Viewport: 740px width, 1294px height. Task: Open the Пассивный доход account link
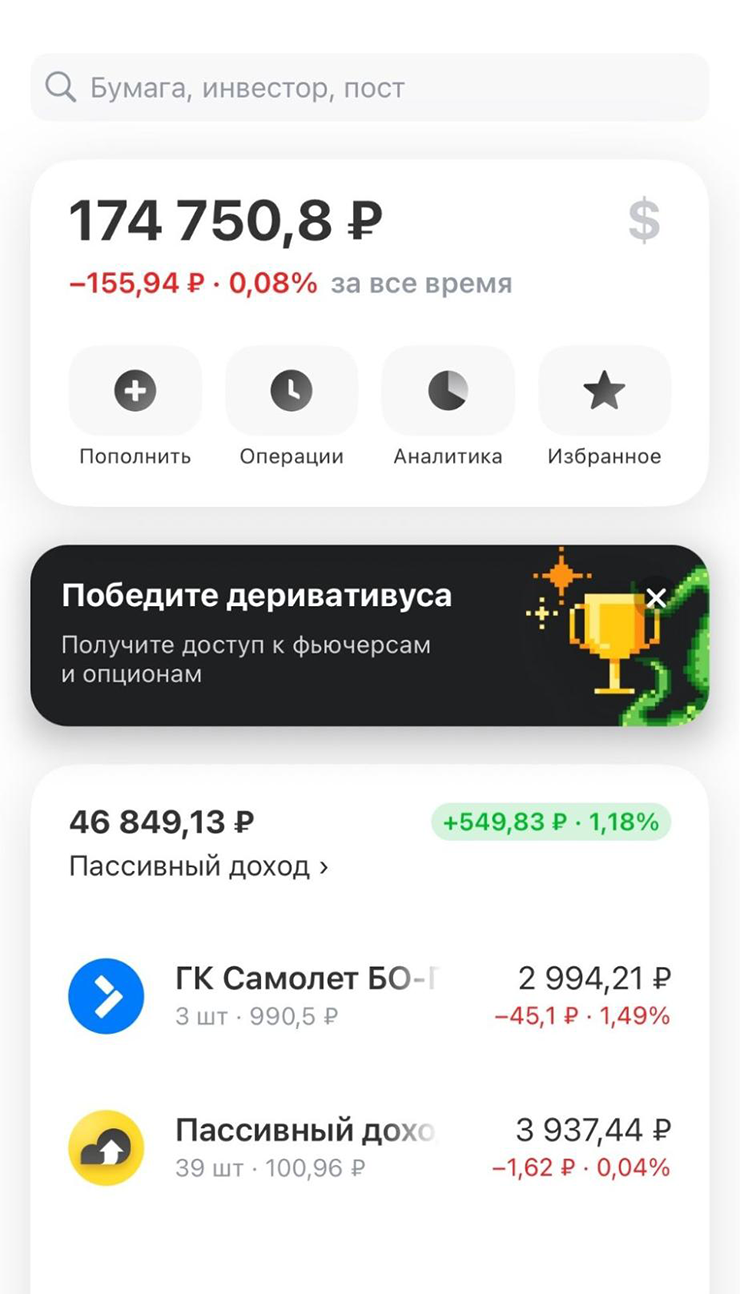coord(198,866)
